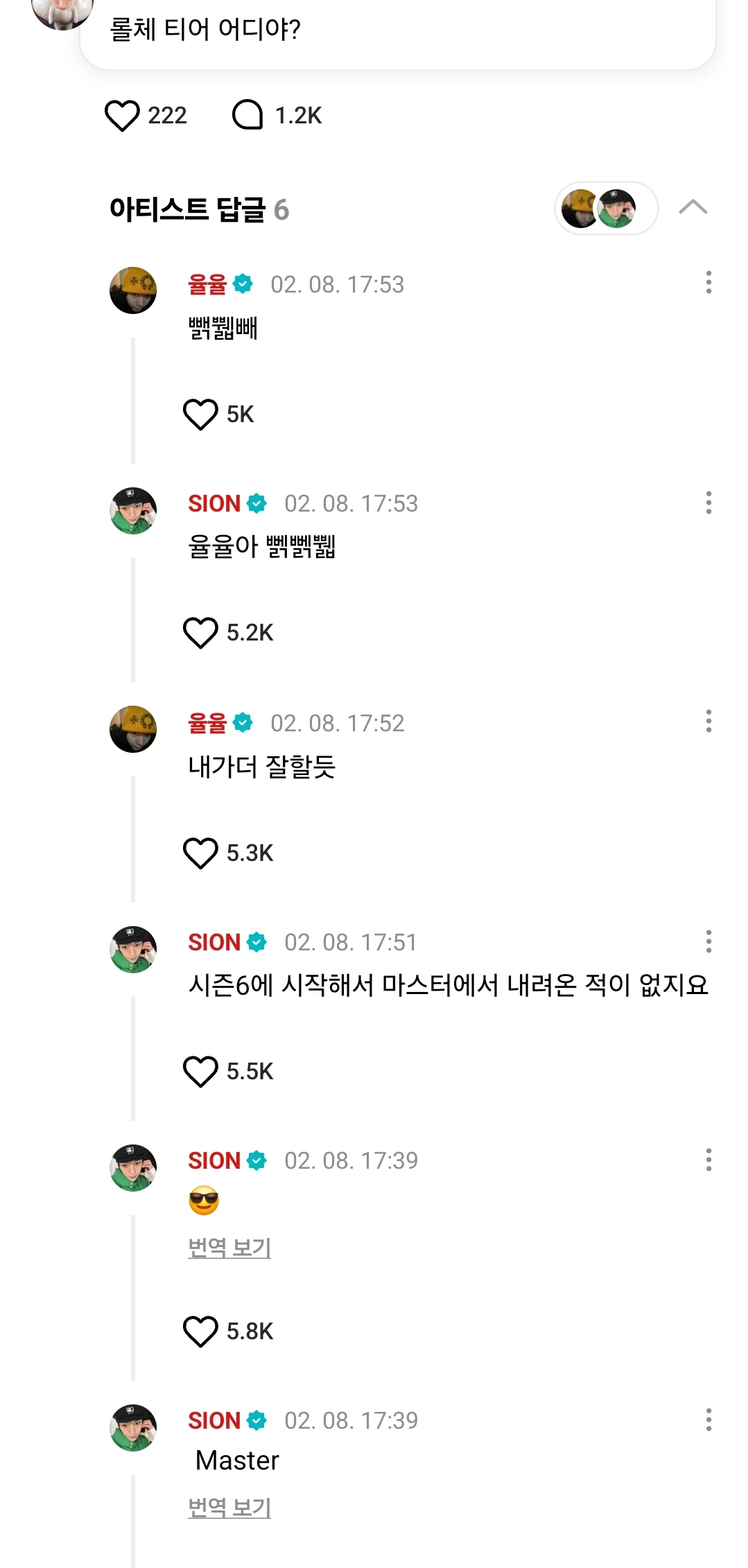Like the '내가더 잘할듯' reply
This screenshot has width=748, height=1568.
(x=200, y=853)
